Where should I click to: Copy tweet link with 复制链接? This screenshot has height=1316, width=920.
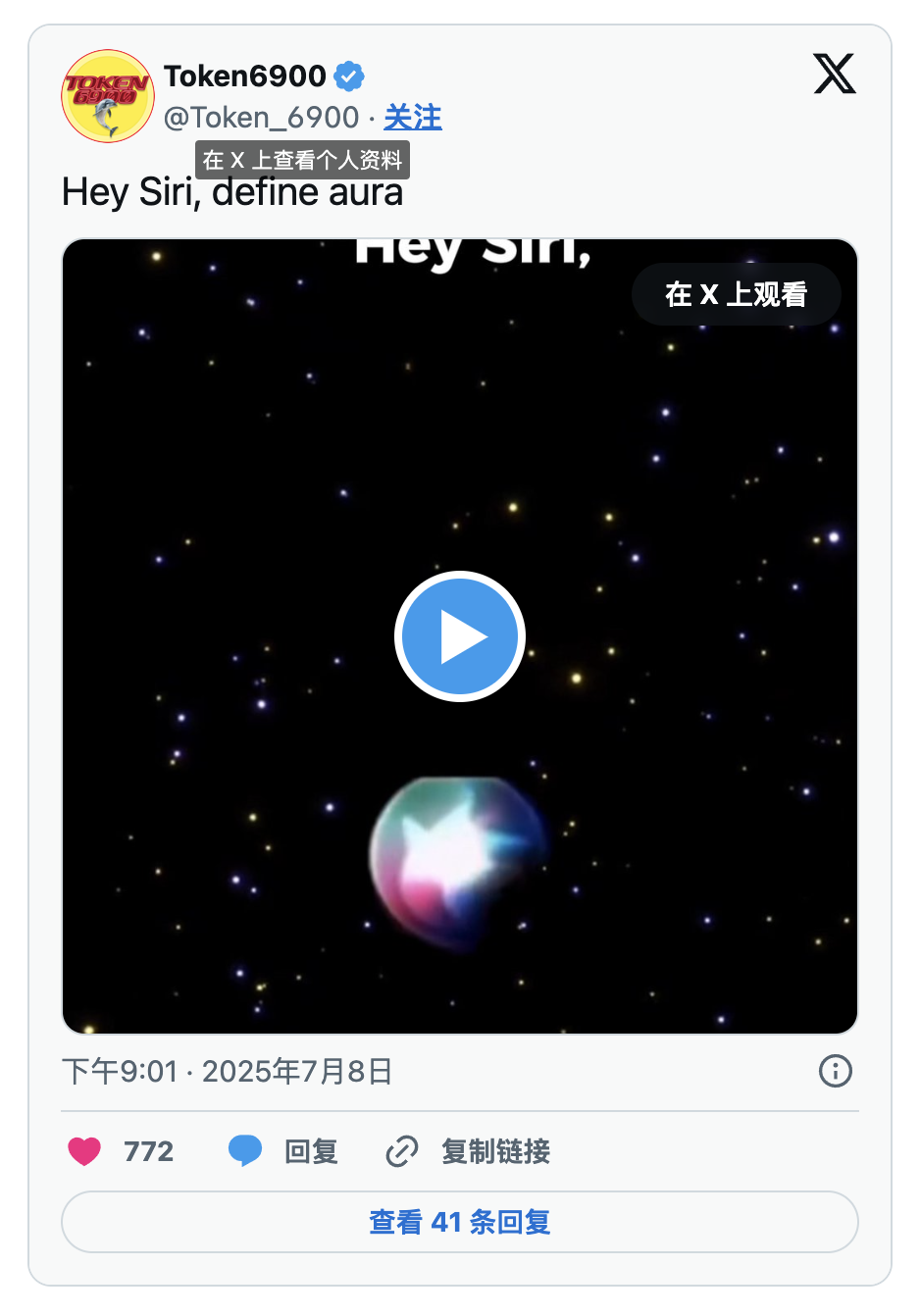coord(469,1150)
